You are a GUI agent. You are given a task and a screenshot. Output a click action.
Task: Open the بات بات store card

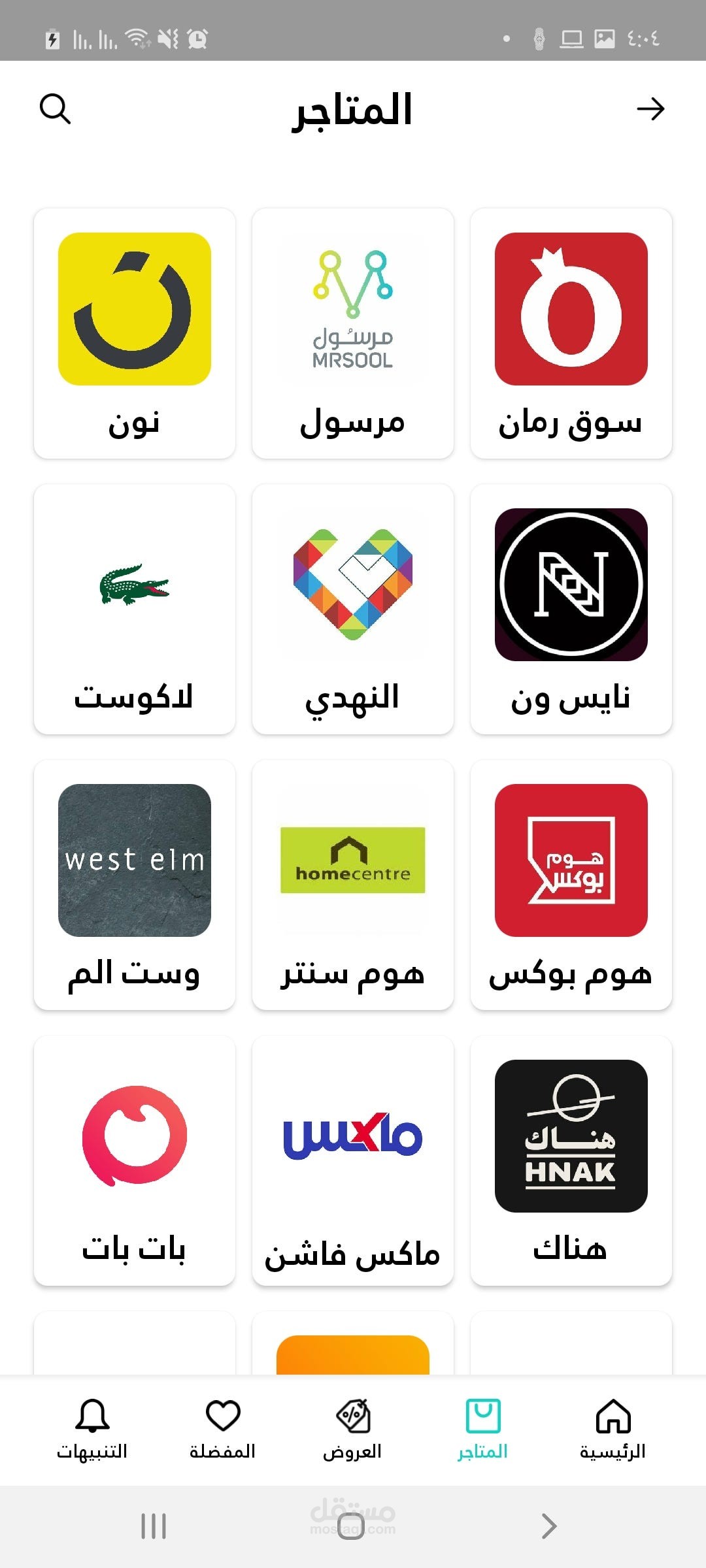[135, 1160]
